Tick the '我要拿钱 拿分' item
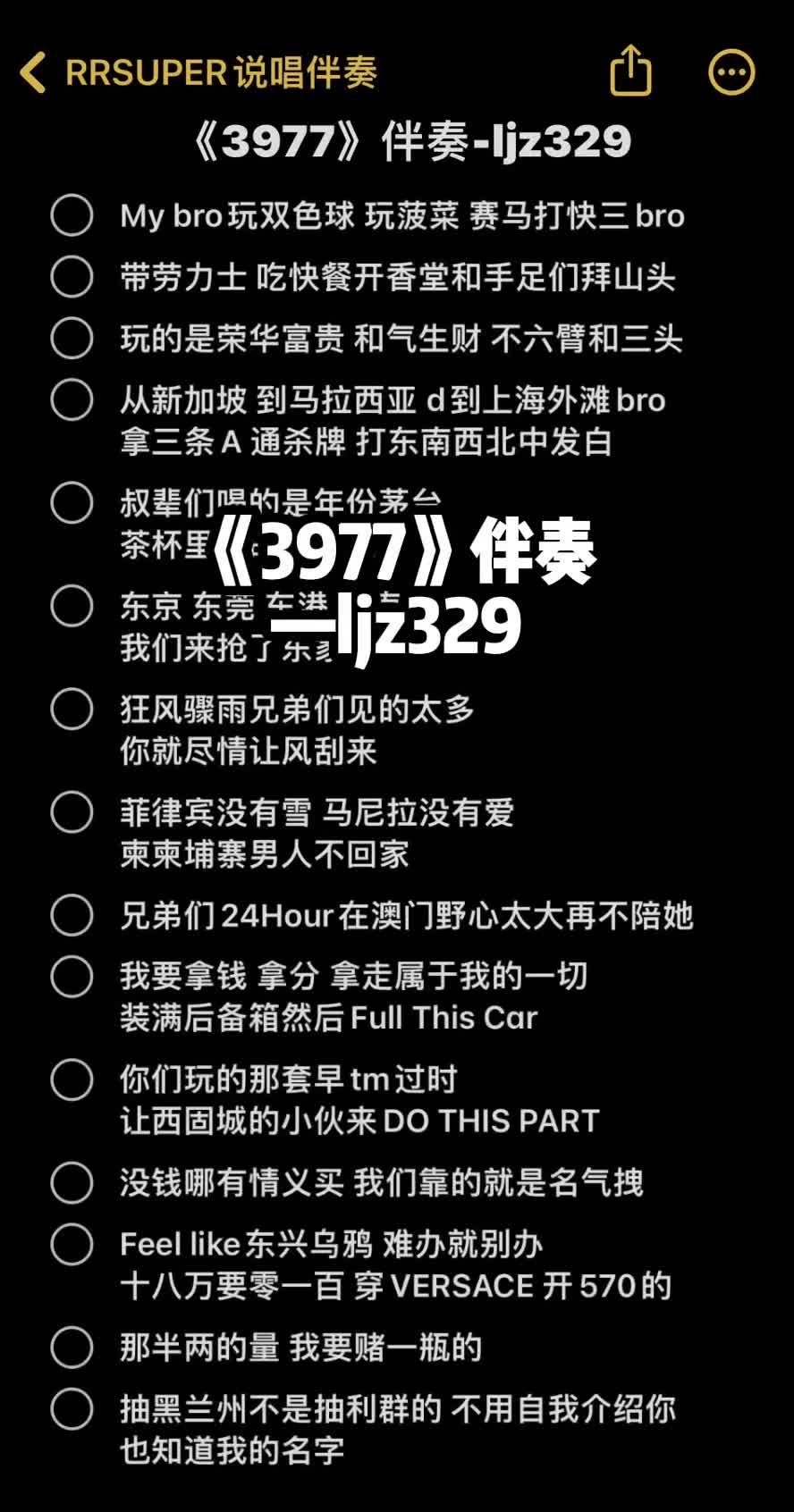Viewport: 794px width, 1512px height. point(72,977)
